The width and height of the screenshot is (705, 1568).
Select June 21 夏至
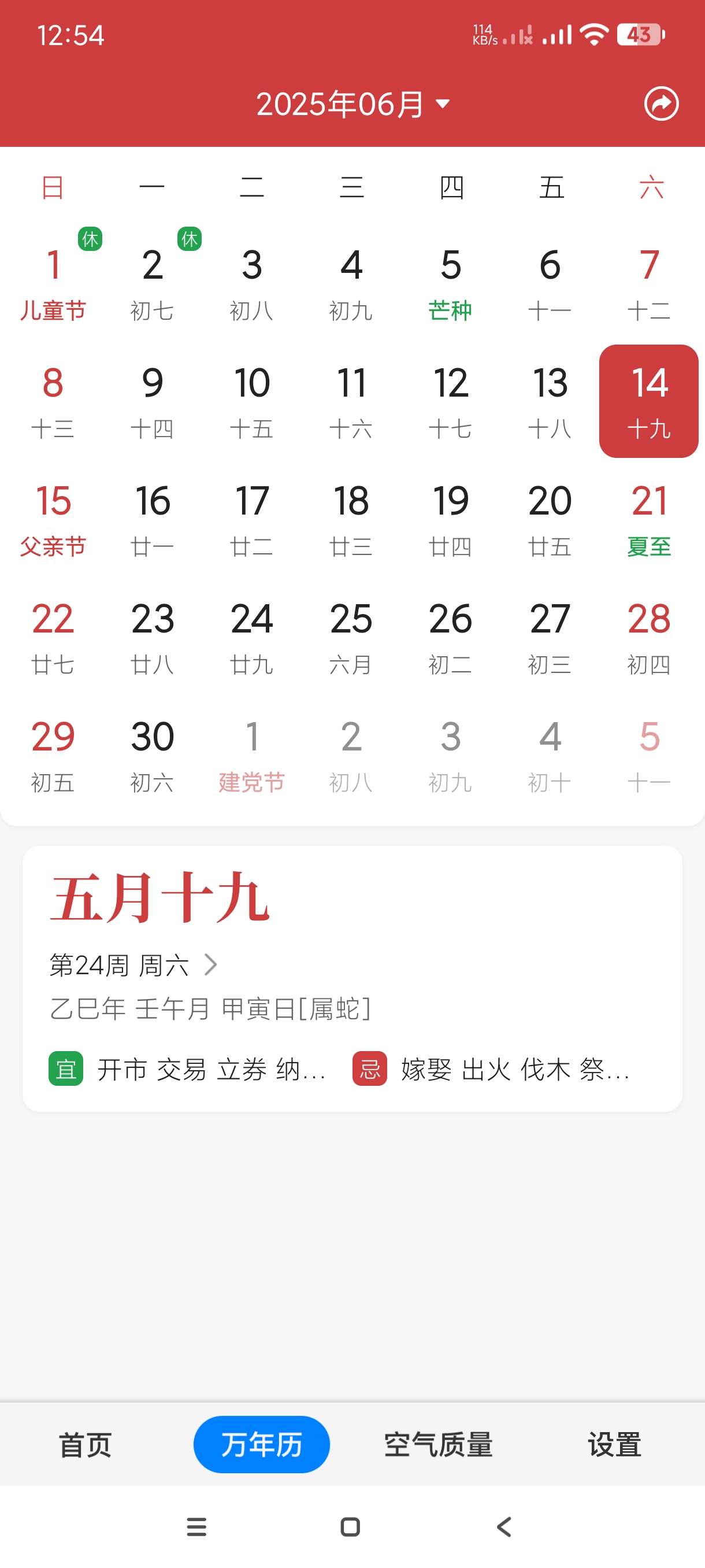pos(649,519)
